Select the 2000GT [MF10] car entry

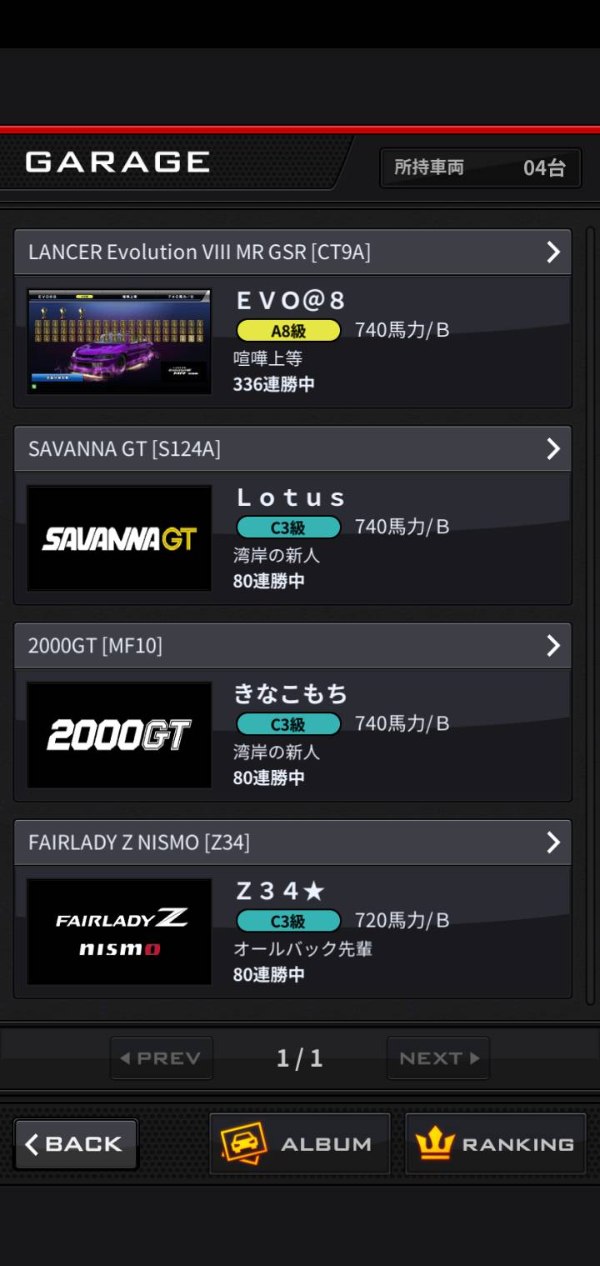(292, 646)
